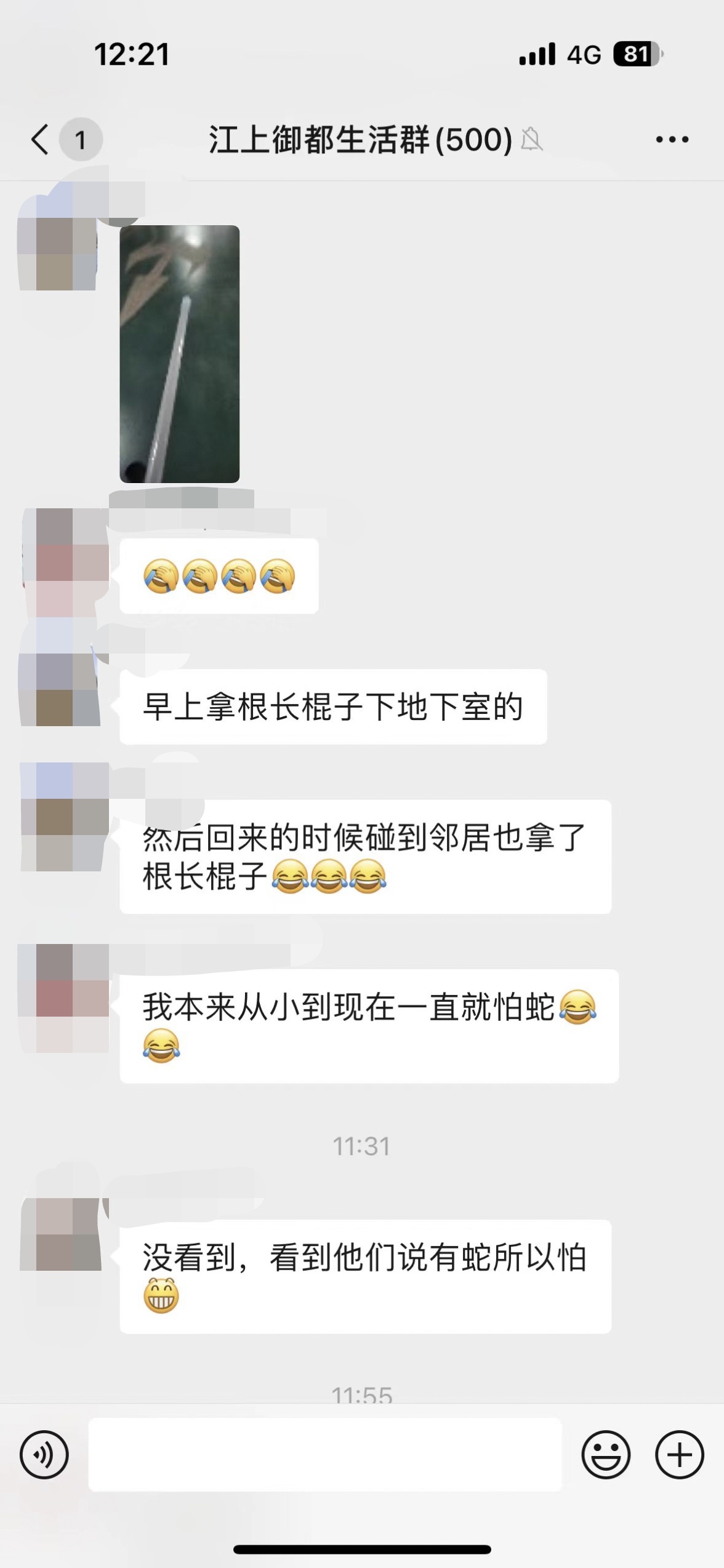Go back to the chat list
The image size is (724, 1568).
click(41, 139)
